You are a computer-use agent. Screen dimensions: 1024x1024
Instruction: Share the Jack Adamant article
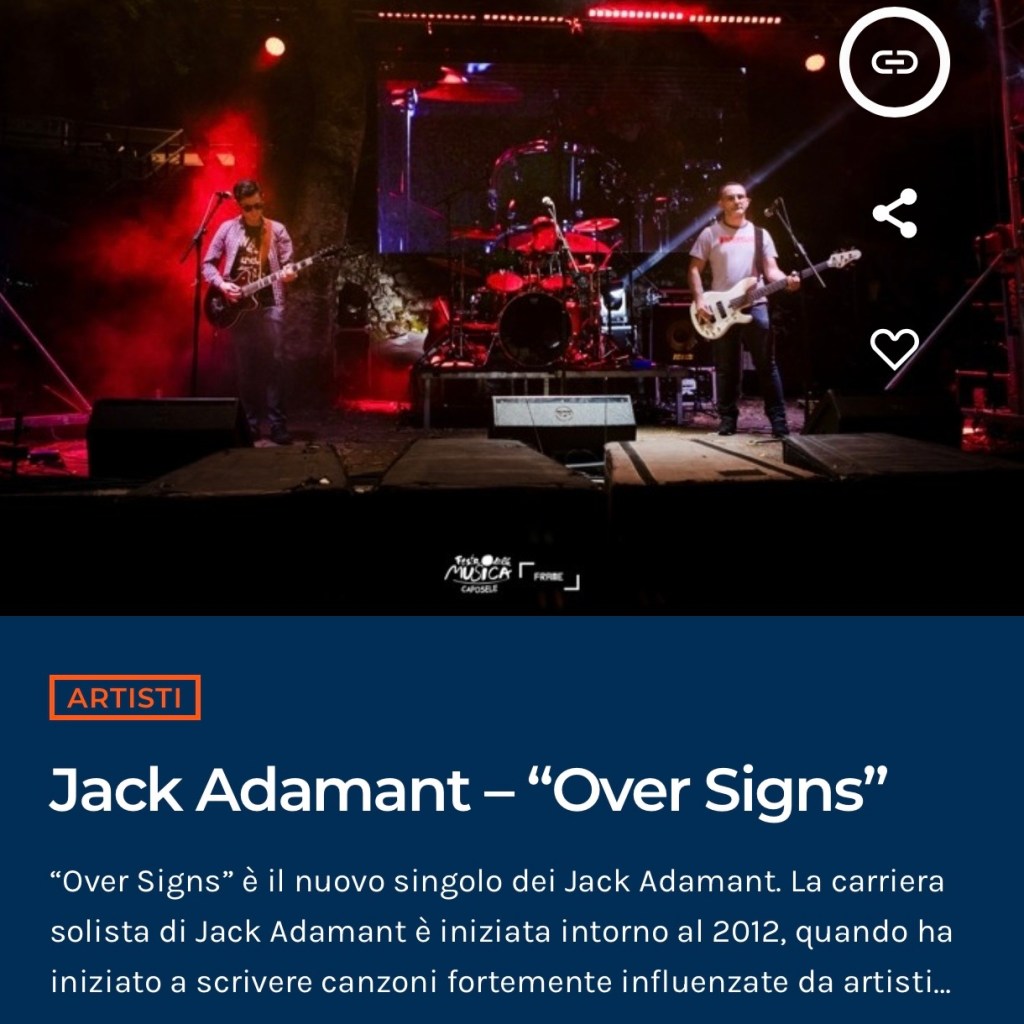click(x=894, y=213)
